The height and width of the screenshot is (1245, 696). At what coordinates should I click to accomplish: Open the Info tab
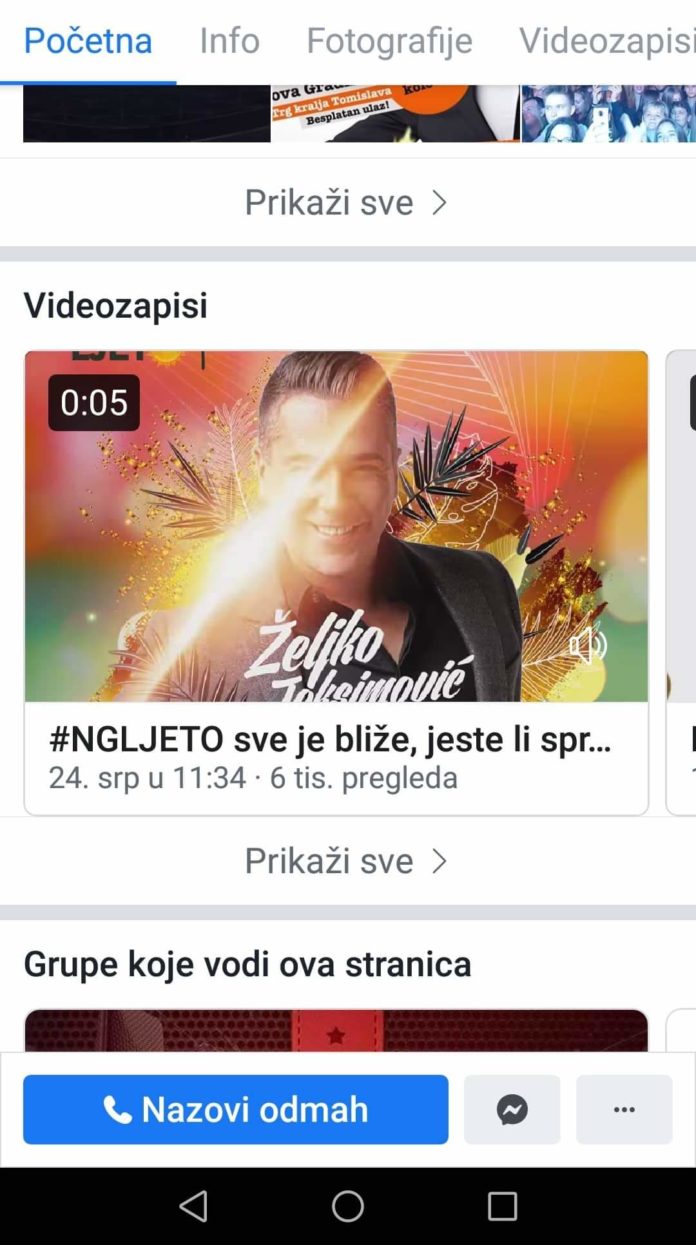[x=229, y=41]
